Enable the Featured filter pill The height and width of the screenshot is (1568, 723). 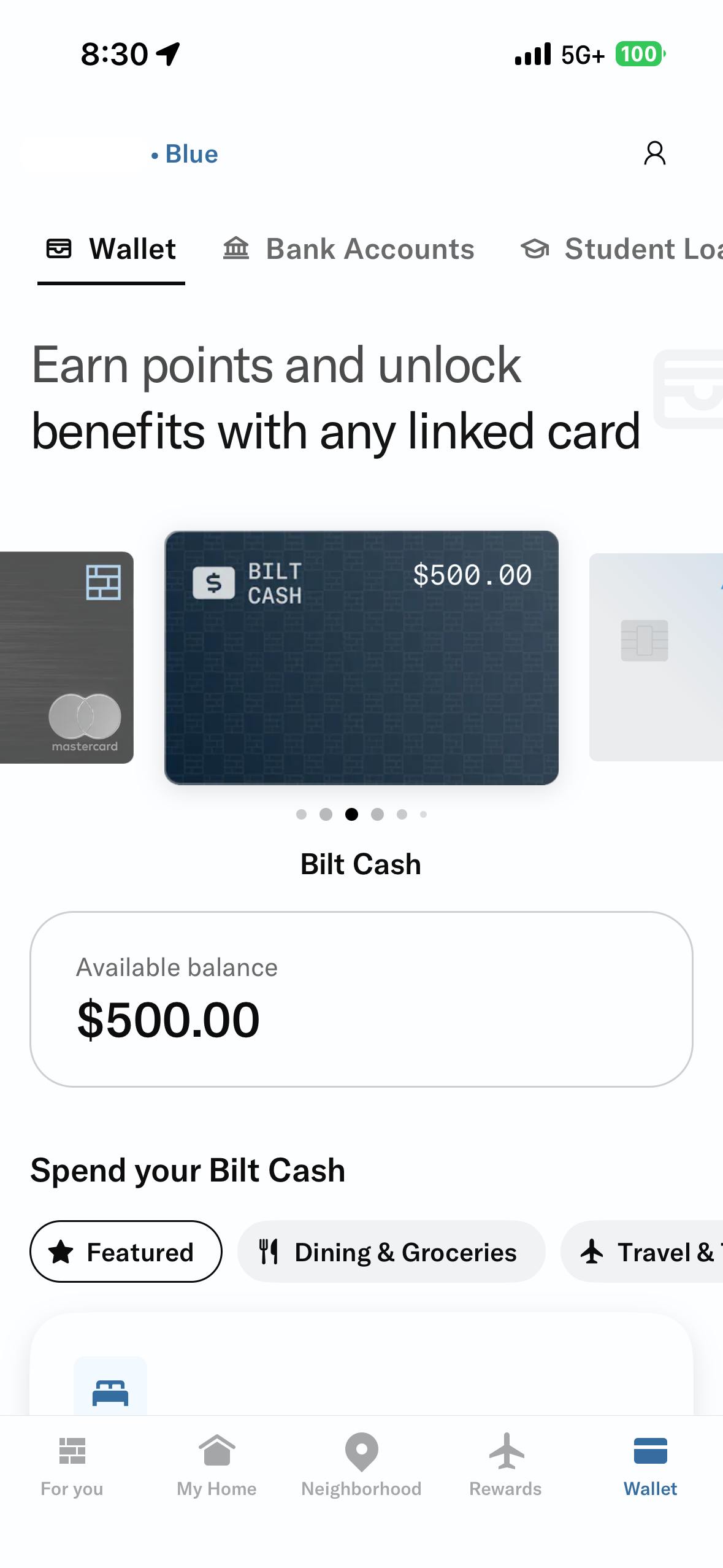[x=126, y=1251]
